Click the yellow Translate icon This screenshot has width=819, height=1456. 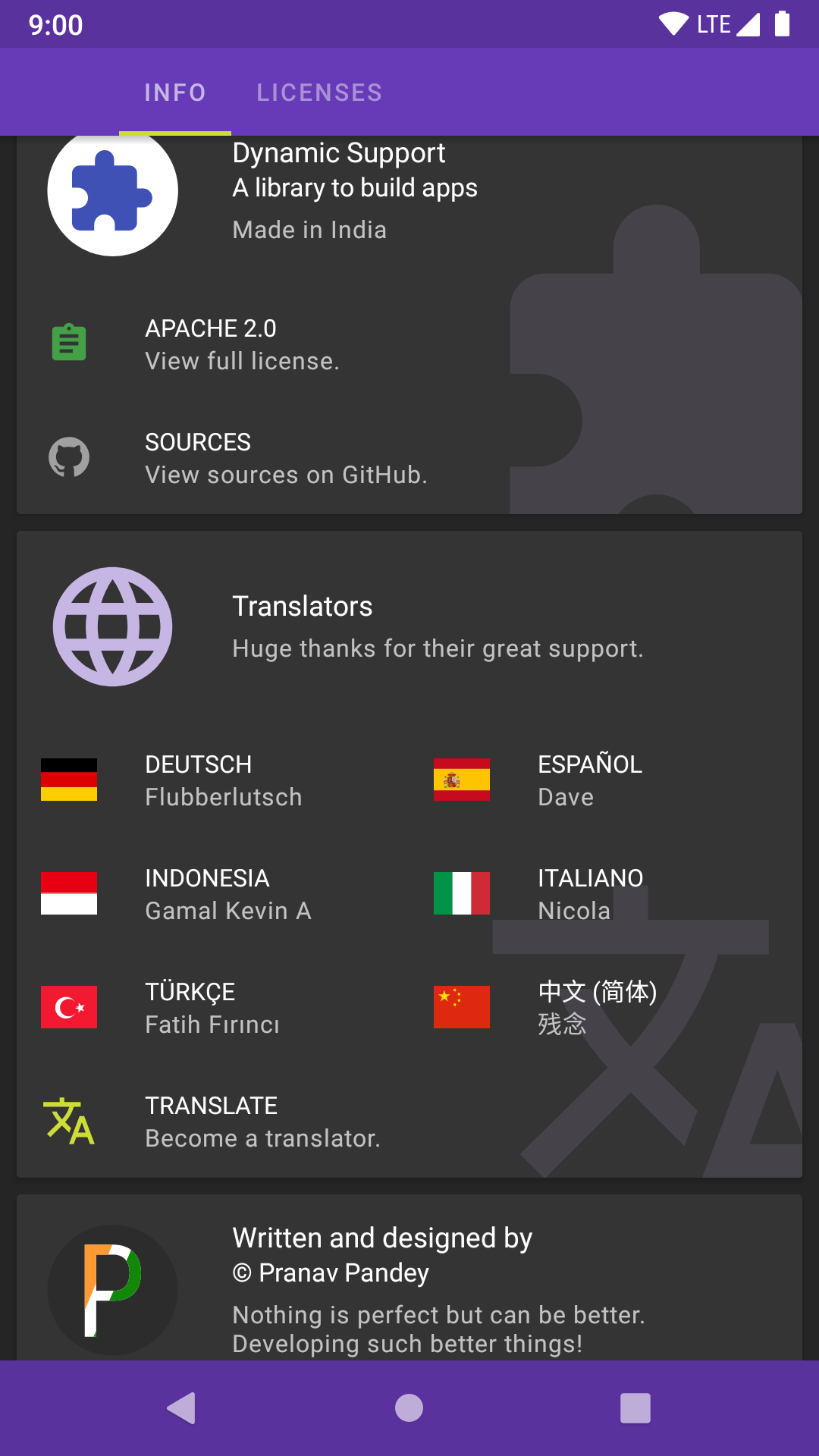pyautogui.click(x=69, y=1121)
